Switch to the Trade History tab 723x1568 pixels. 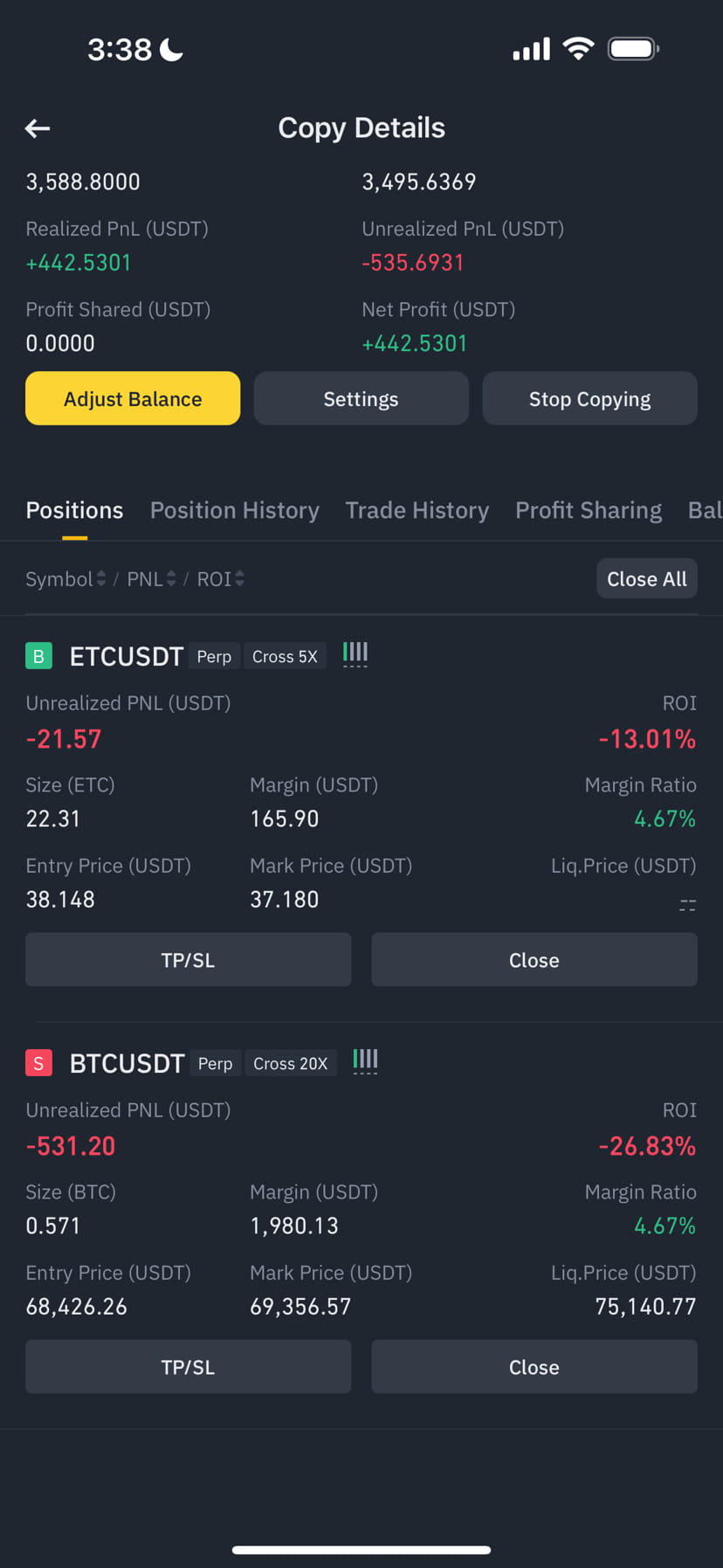click(x=417, y=510)
